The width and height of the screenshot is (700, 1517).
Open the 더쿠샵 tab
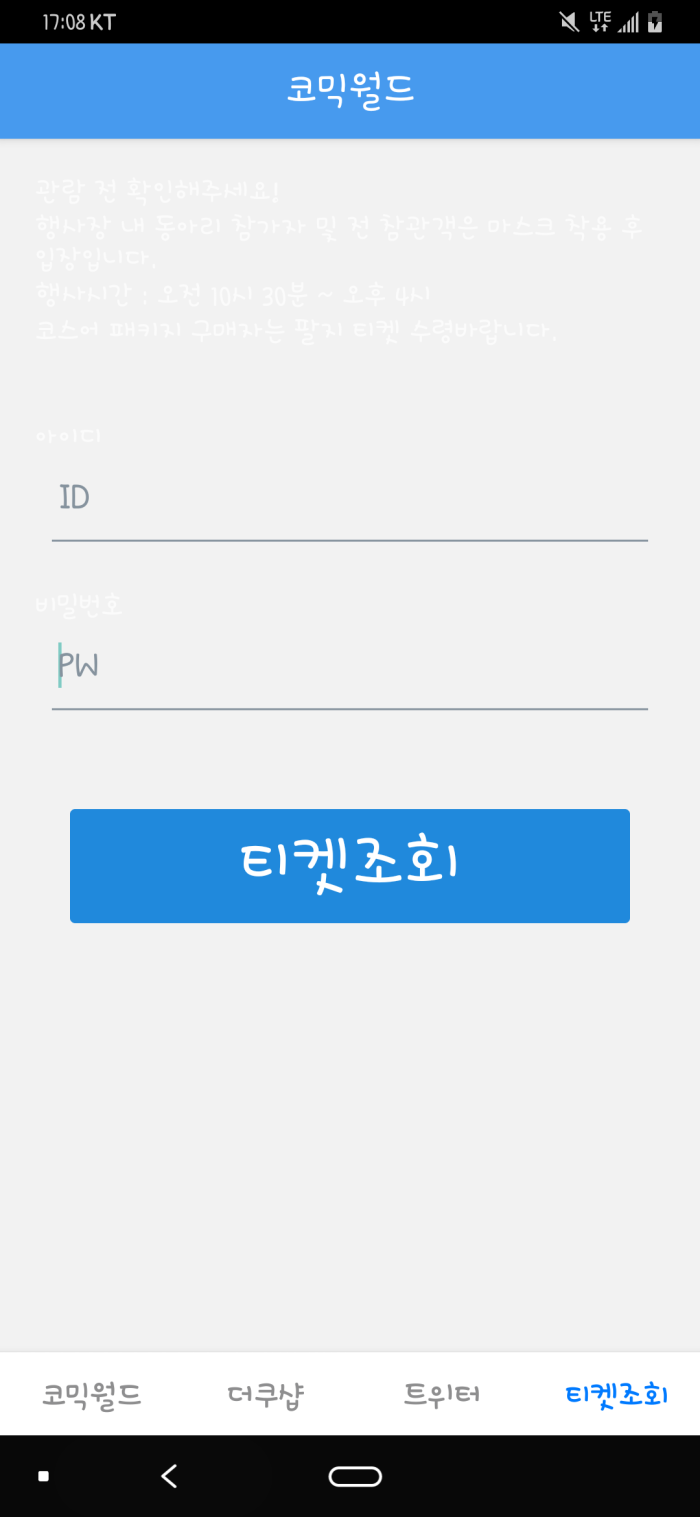point(265,1394)
